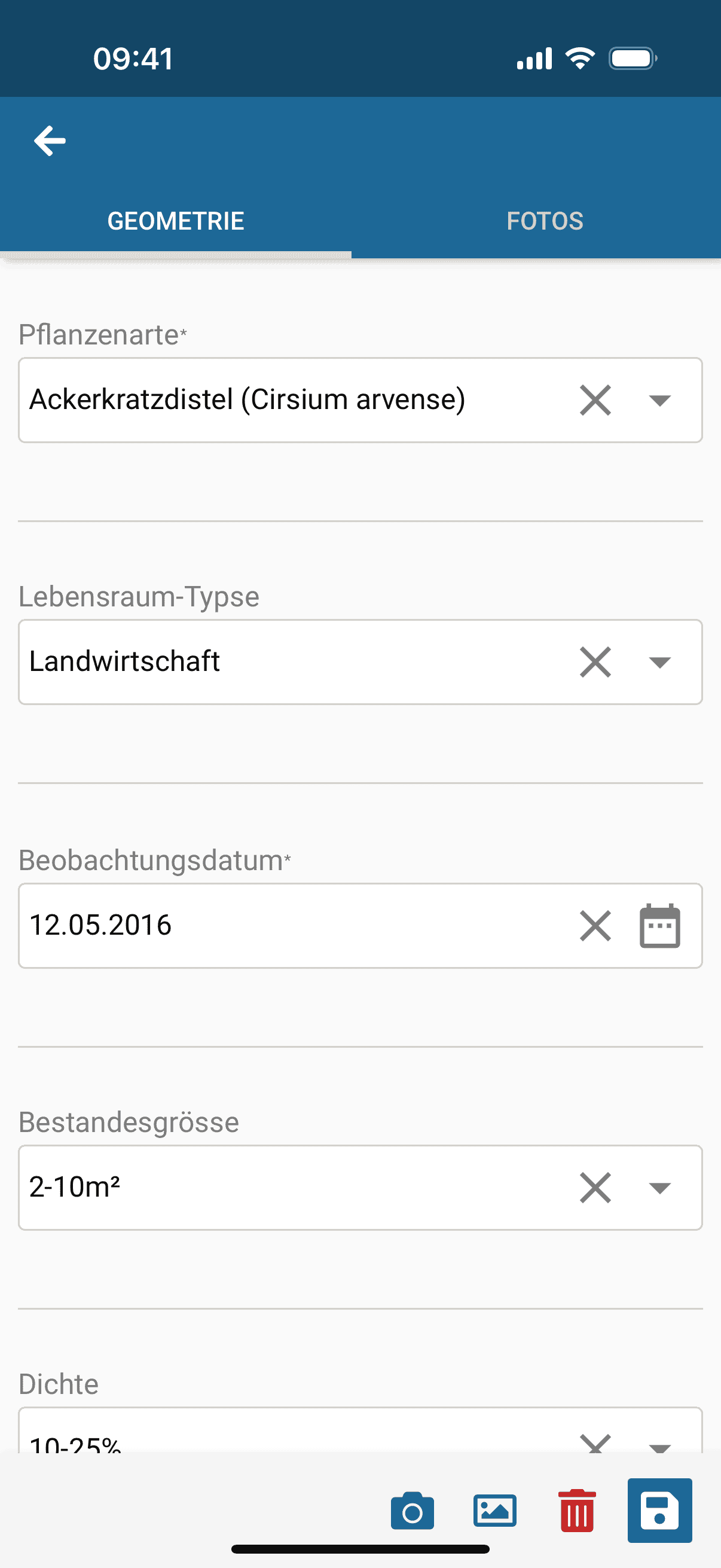Delete this record with the trash icon
Screen dimensions: 721x1568
click(577, 1511)
